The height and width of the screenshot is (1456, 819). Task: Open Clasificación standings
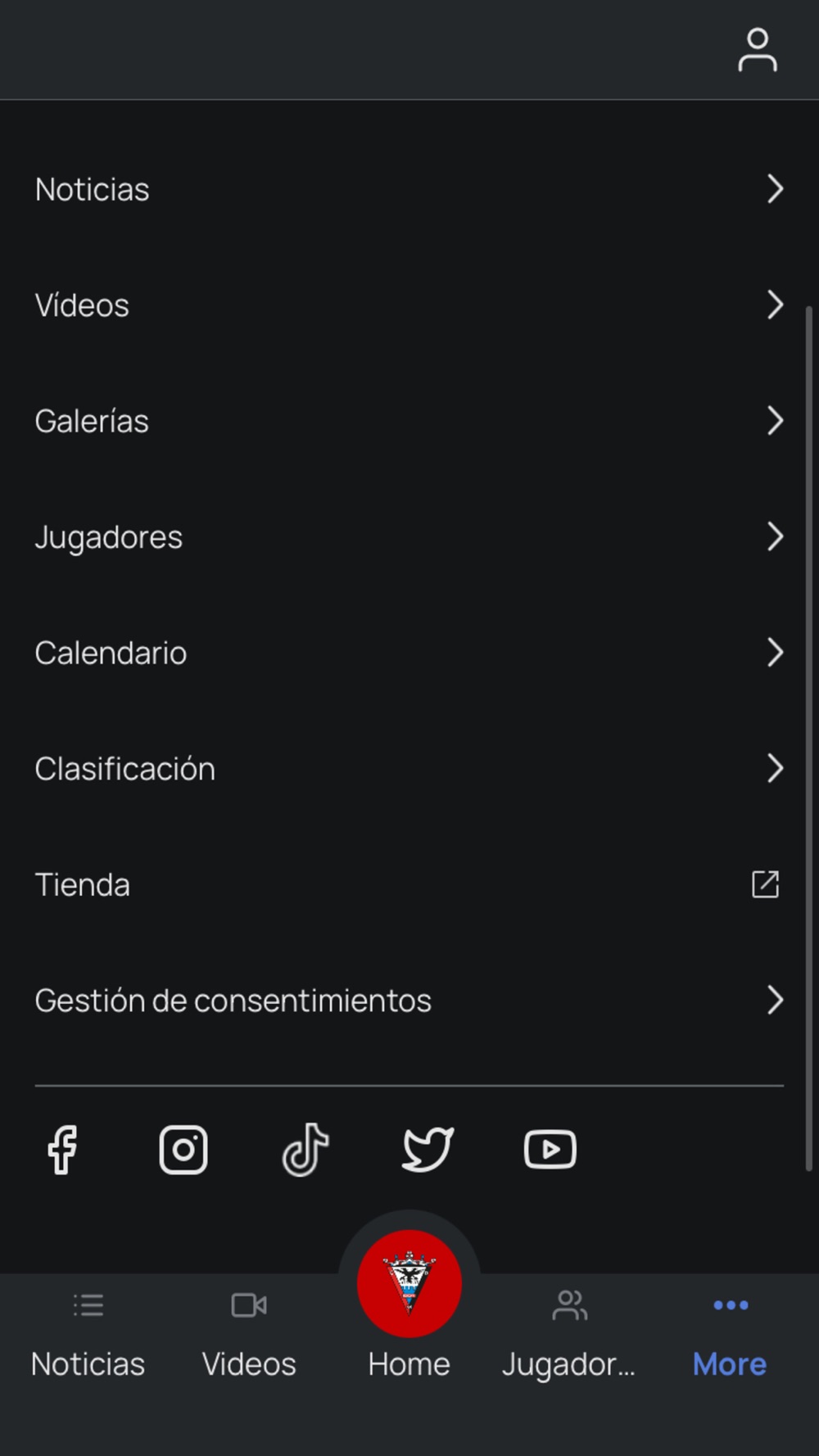coord(409,769)
